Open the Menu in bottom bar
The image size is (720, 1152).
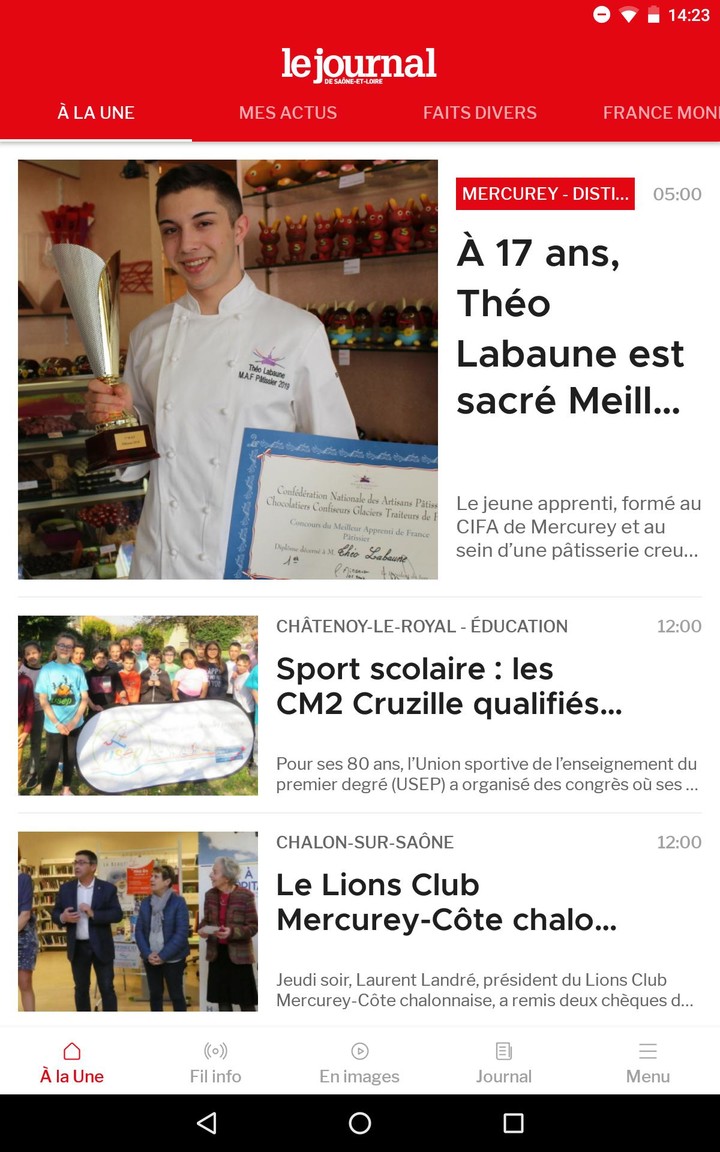tap(647, 1062)
